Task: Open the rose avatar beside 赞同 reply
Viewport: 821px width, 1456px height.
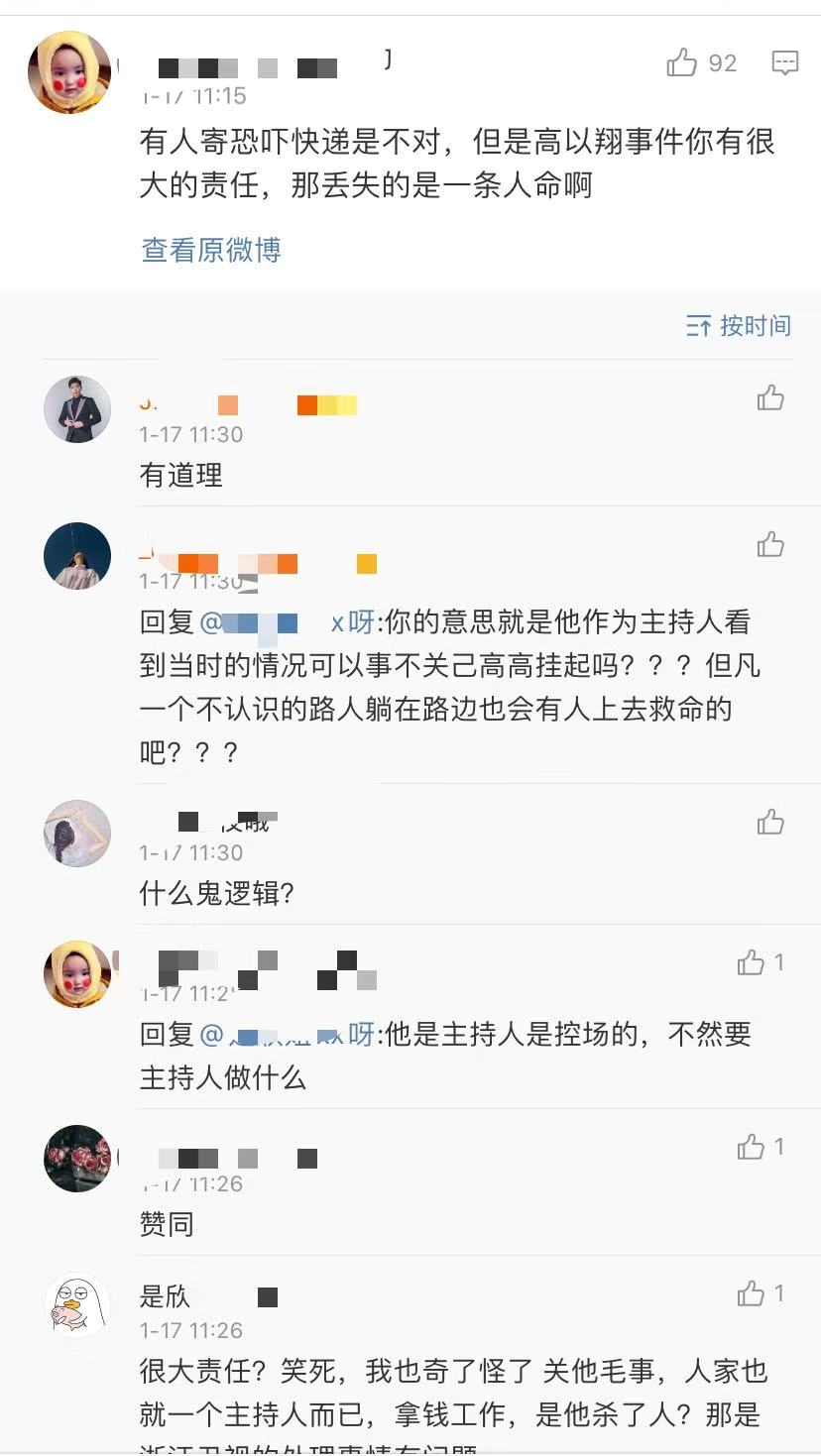Action: coord(77,1159)
